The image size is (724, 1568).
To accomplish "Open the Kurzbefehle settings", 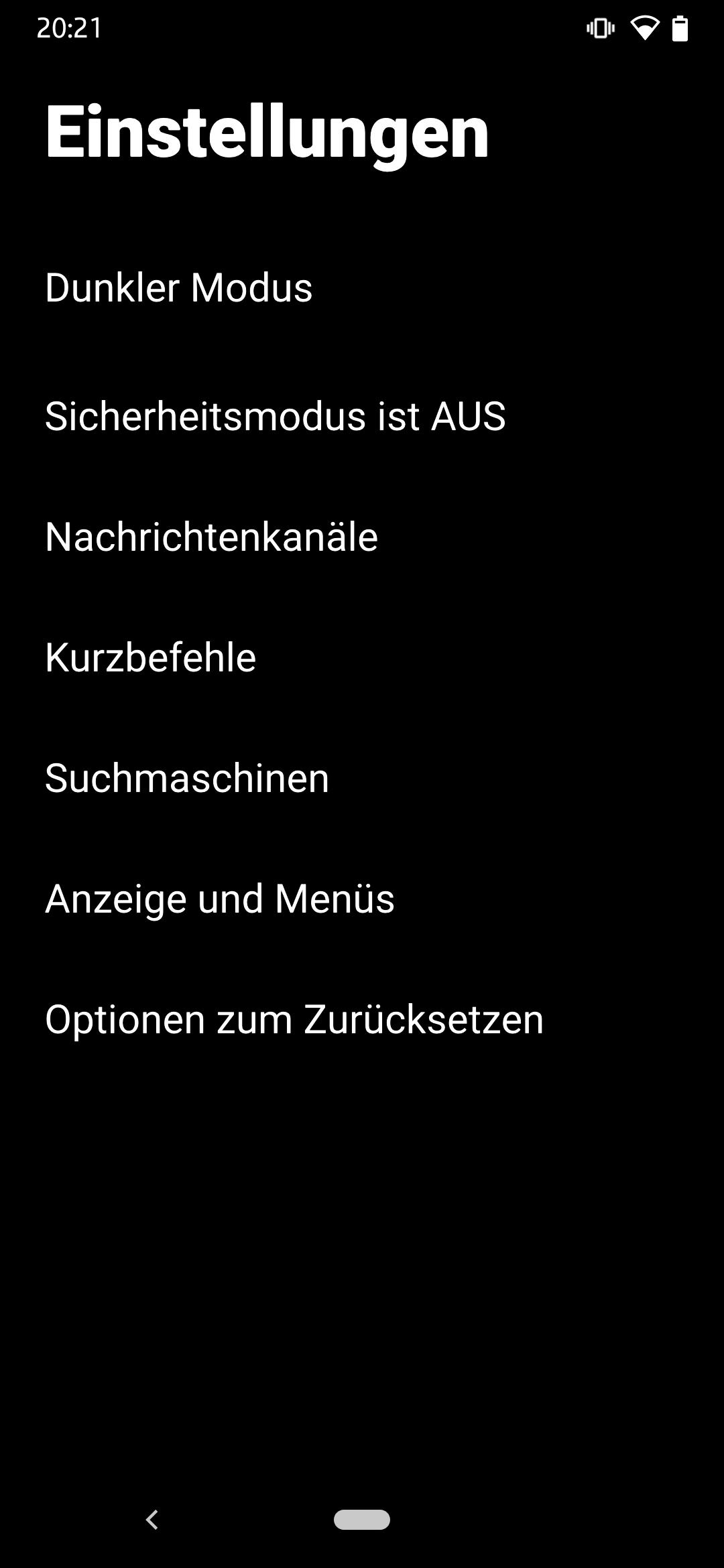I will [x=362, y=657].
